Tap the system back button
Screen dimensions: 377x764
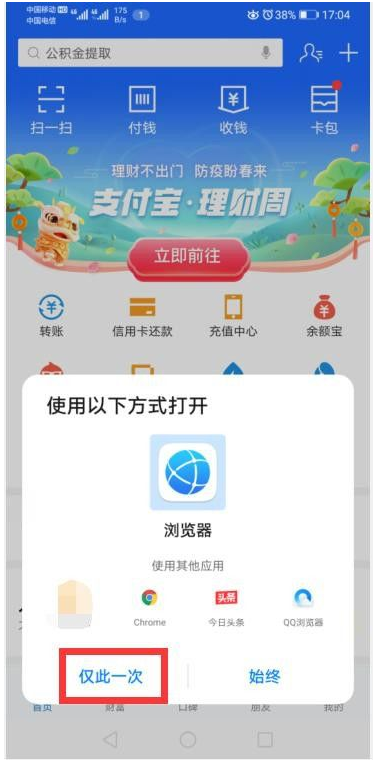coord(111,739)
